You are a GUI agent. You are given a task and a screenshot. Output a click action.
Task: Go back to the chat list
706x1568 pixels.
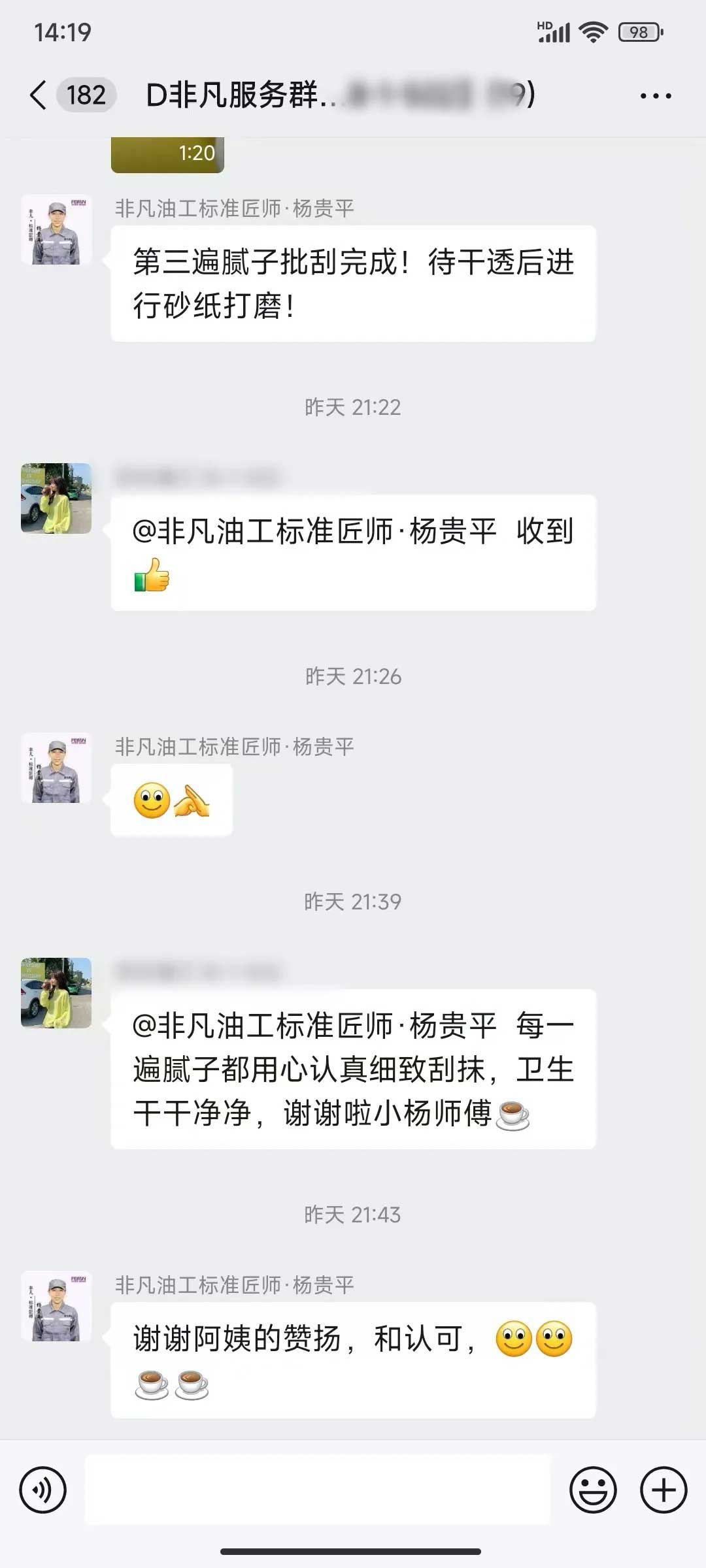point(39,95)
